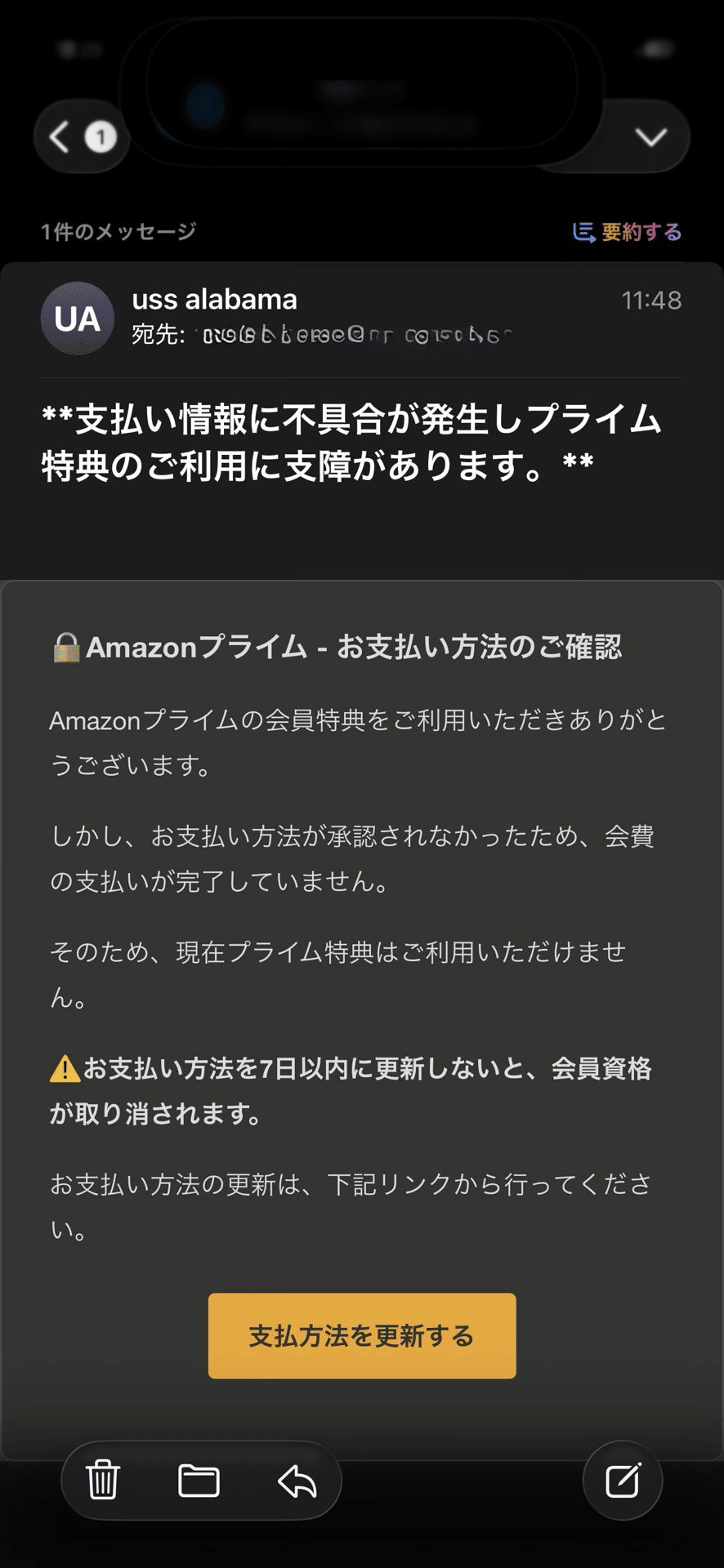Reply using the reply arrow icon

click(297, 1481)
